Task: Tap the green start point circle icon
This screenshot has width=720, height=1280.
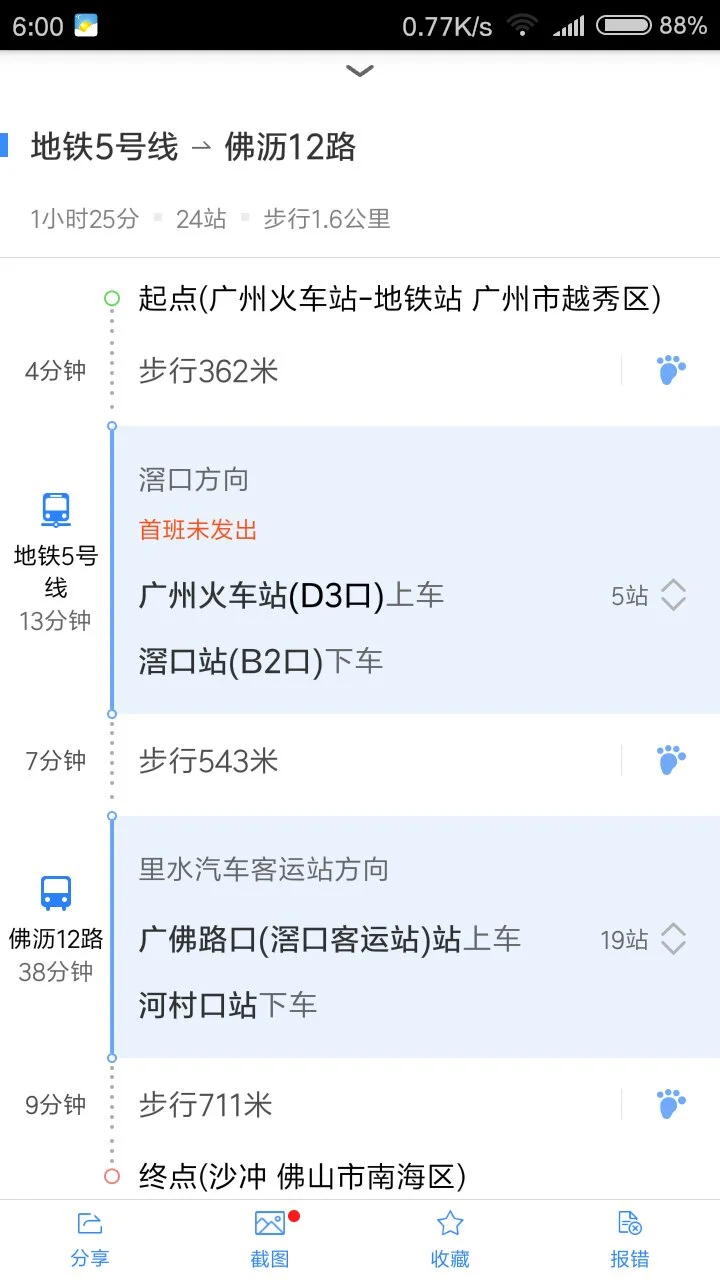Action: (111, 297)
